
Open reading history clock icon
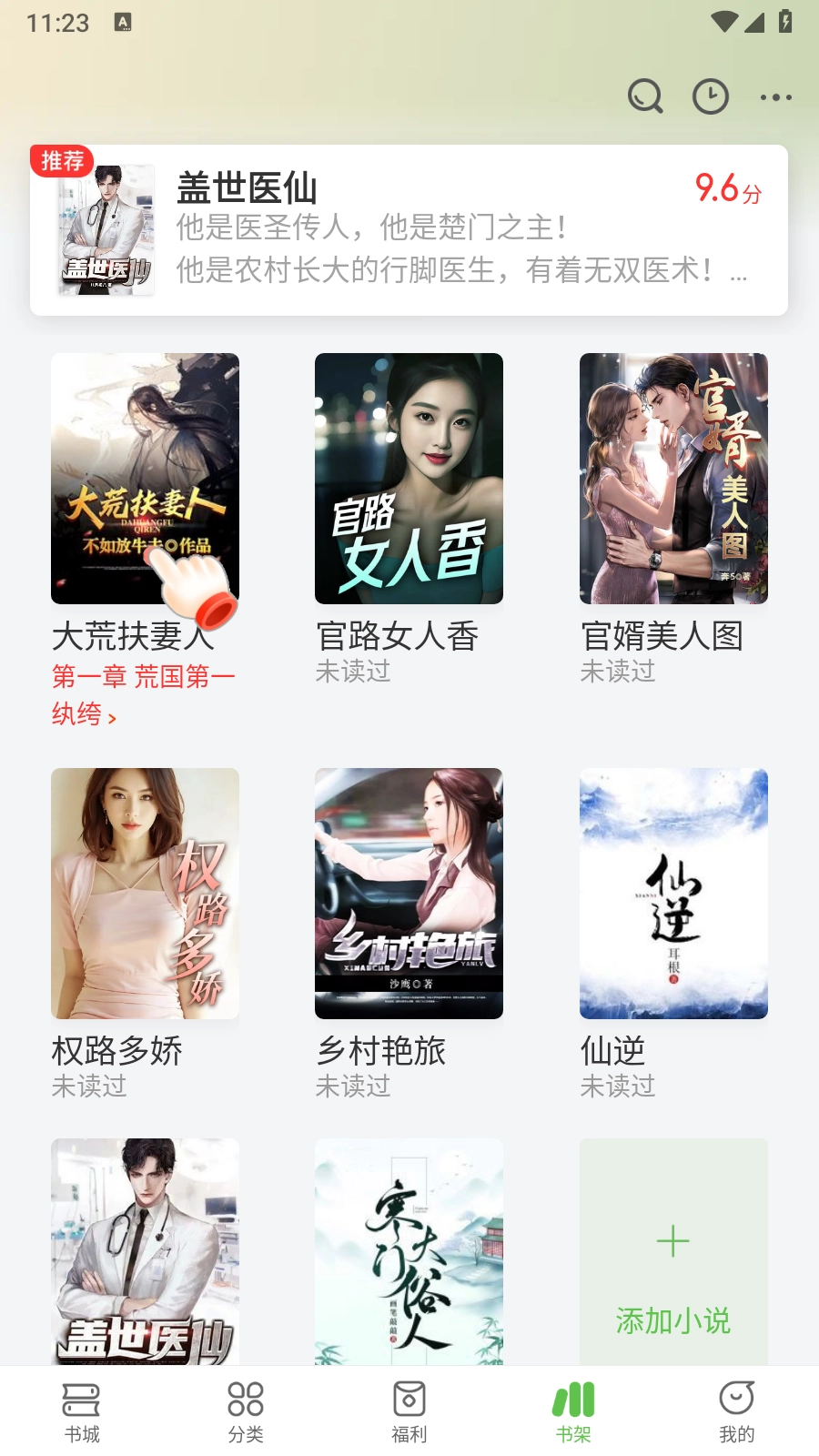[x=711, y=96]
